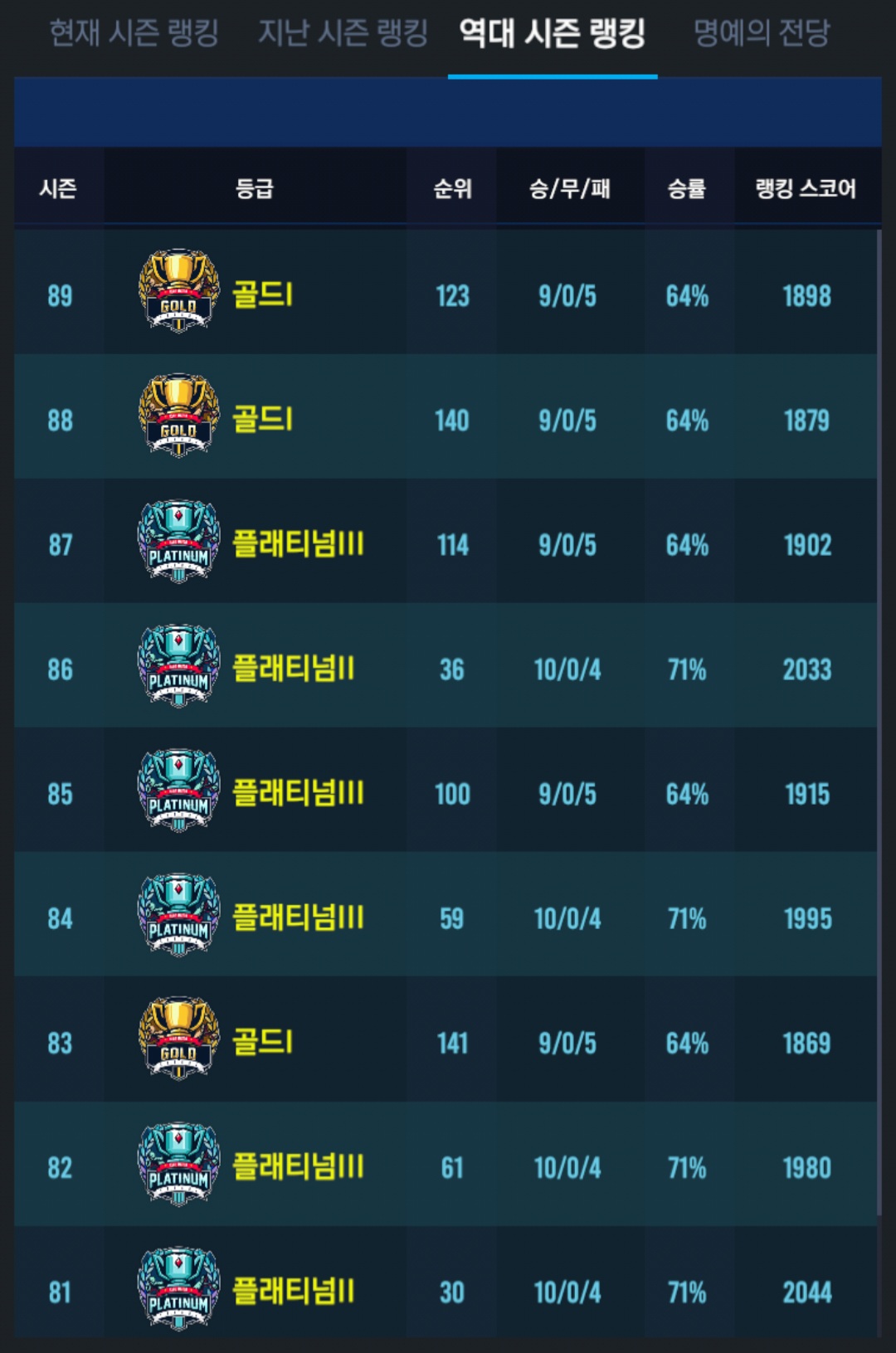Go to the 명예의 전당 tab

(762, 33)
